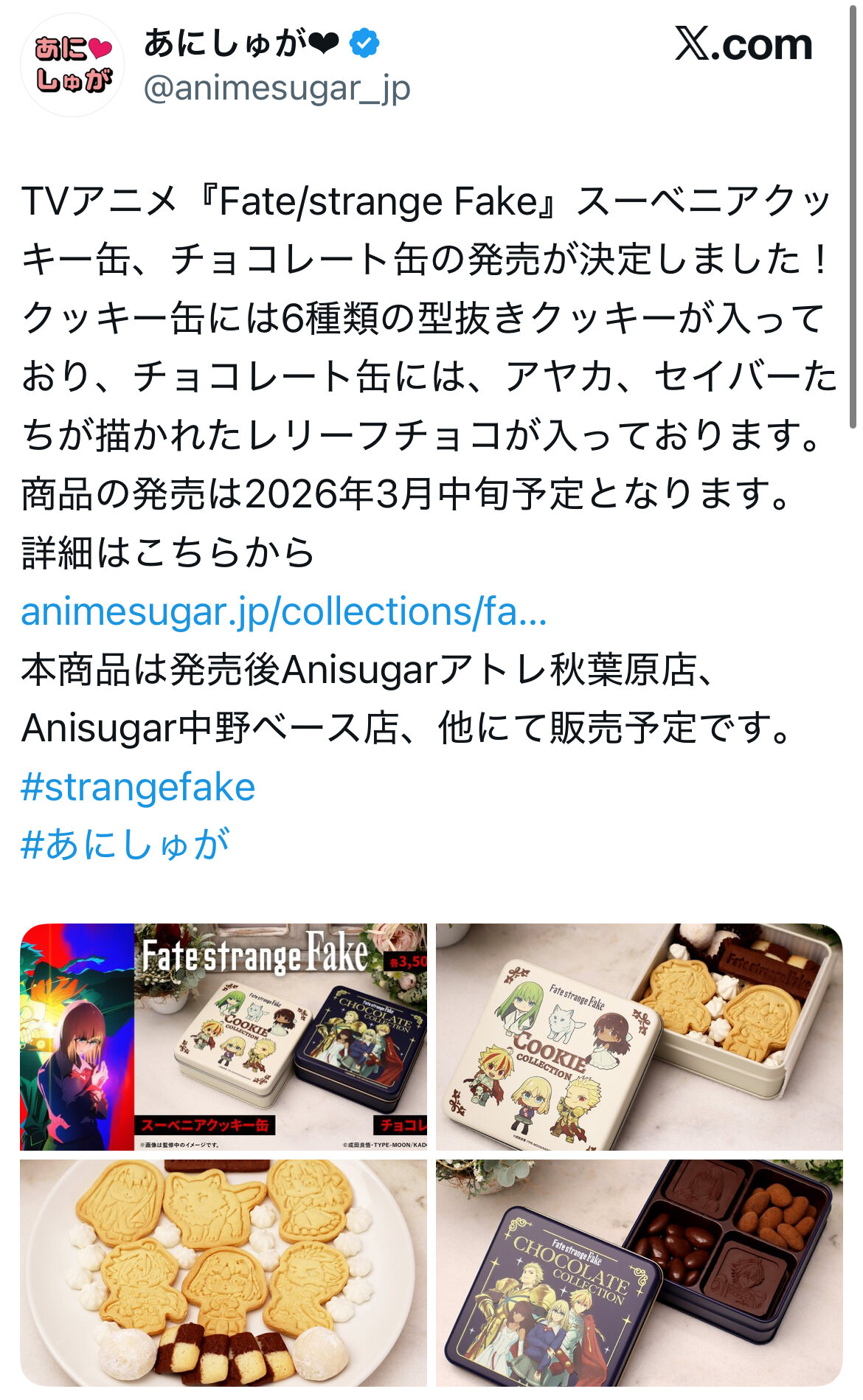View the cookies on white plate photo
The width and height of the screenshot is (863, 1400).
coord(223,1272)
